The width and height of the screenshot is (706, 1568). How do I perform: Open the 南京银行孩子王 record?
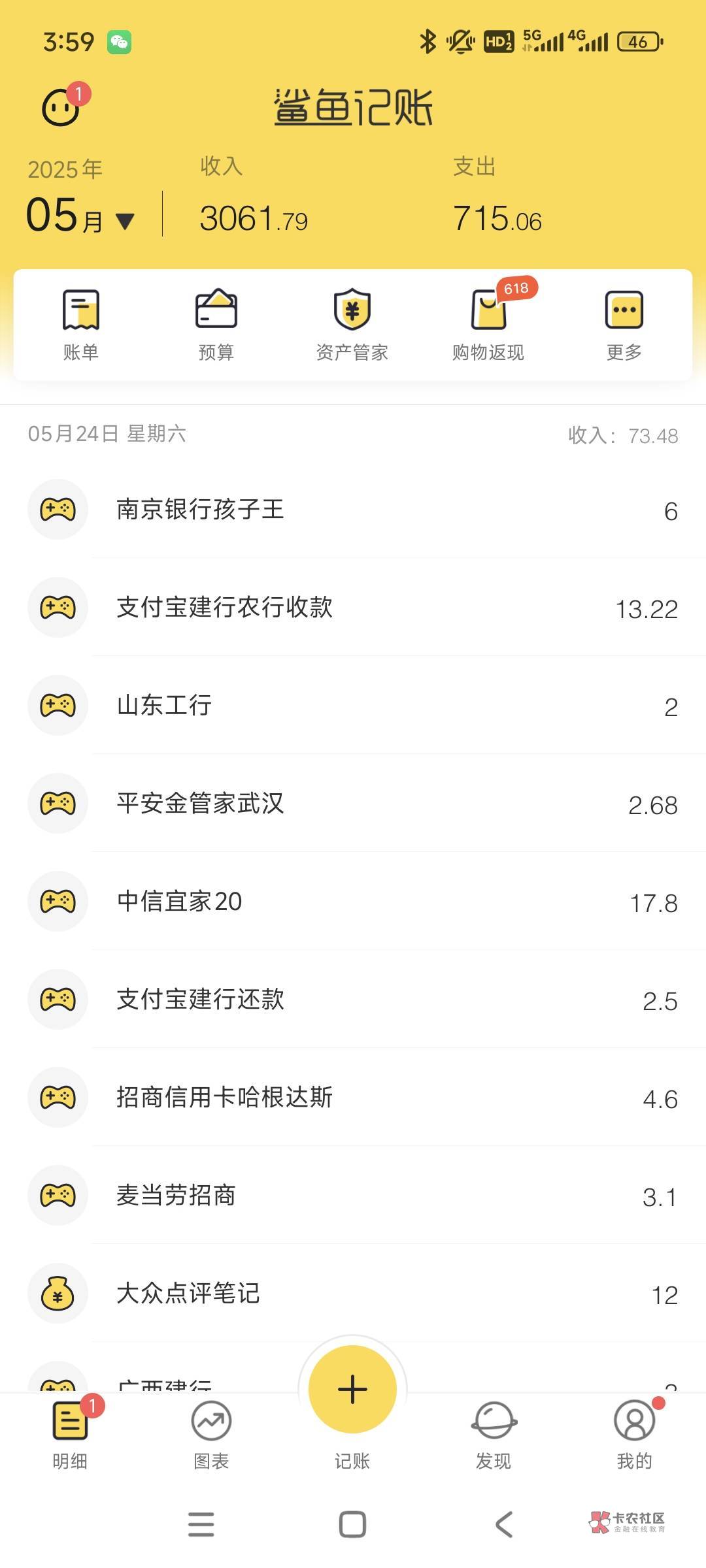pos(353,510)
